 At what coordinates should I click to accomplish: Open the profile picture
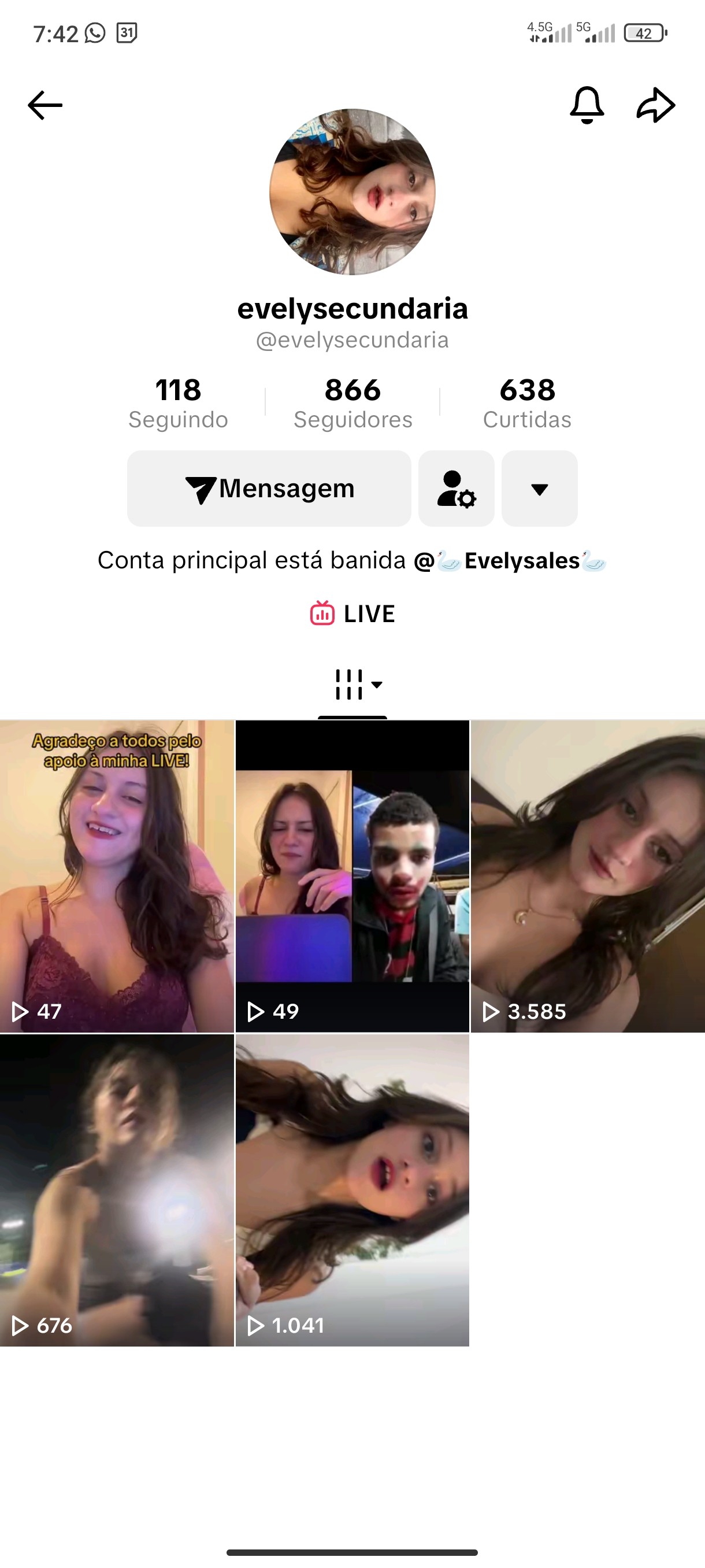coord(352,192)
